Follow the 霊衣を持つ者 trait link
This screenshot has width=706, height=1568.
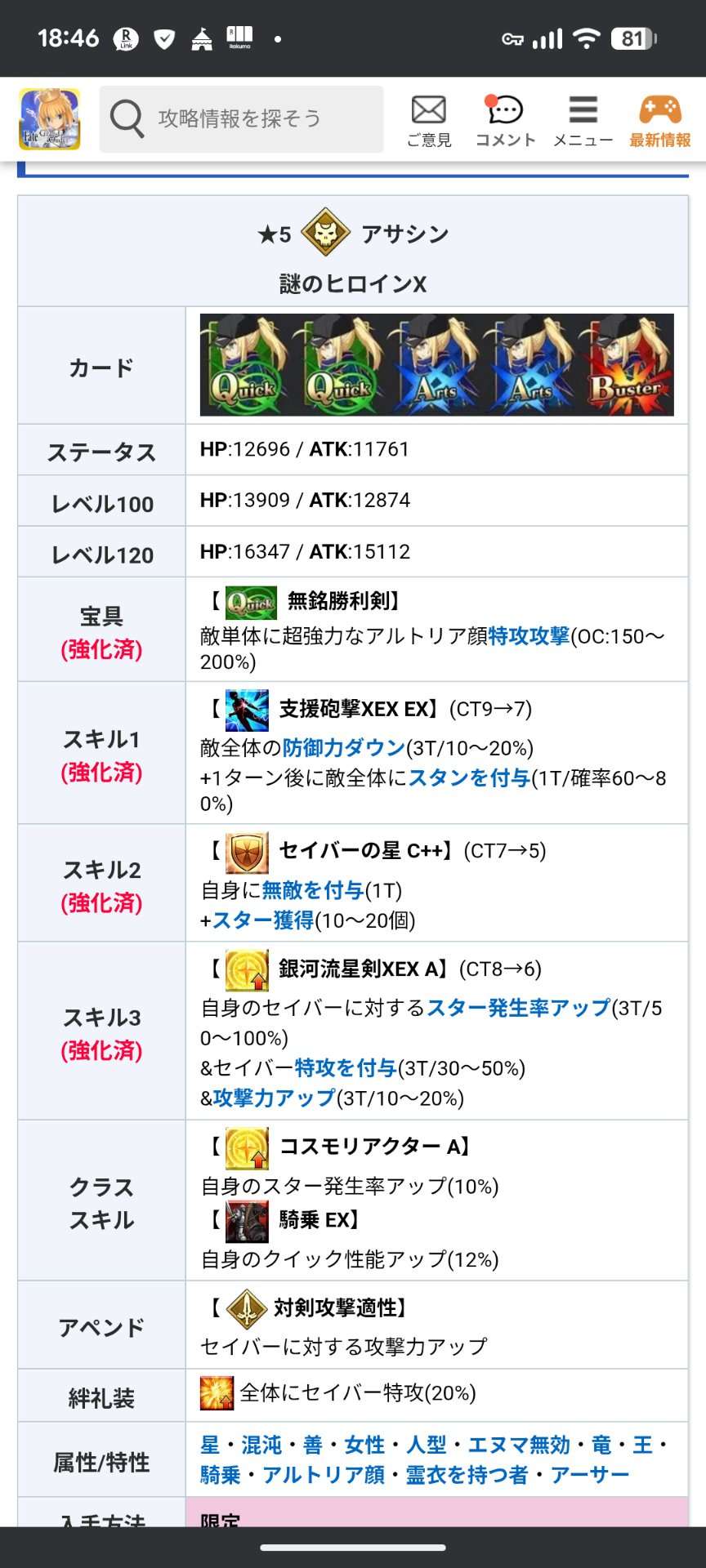point(467,1474)
